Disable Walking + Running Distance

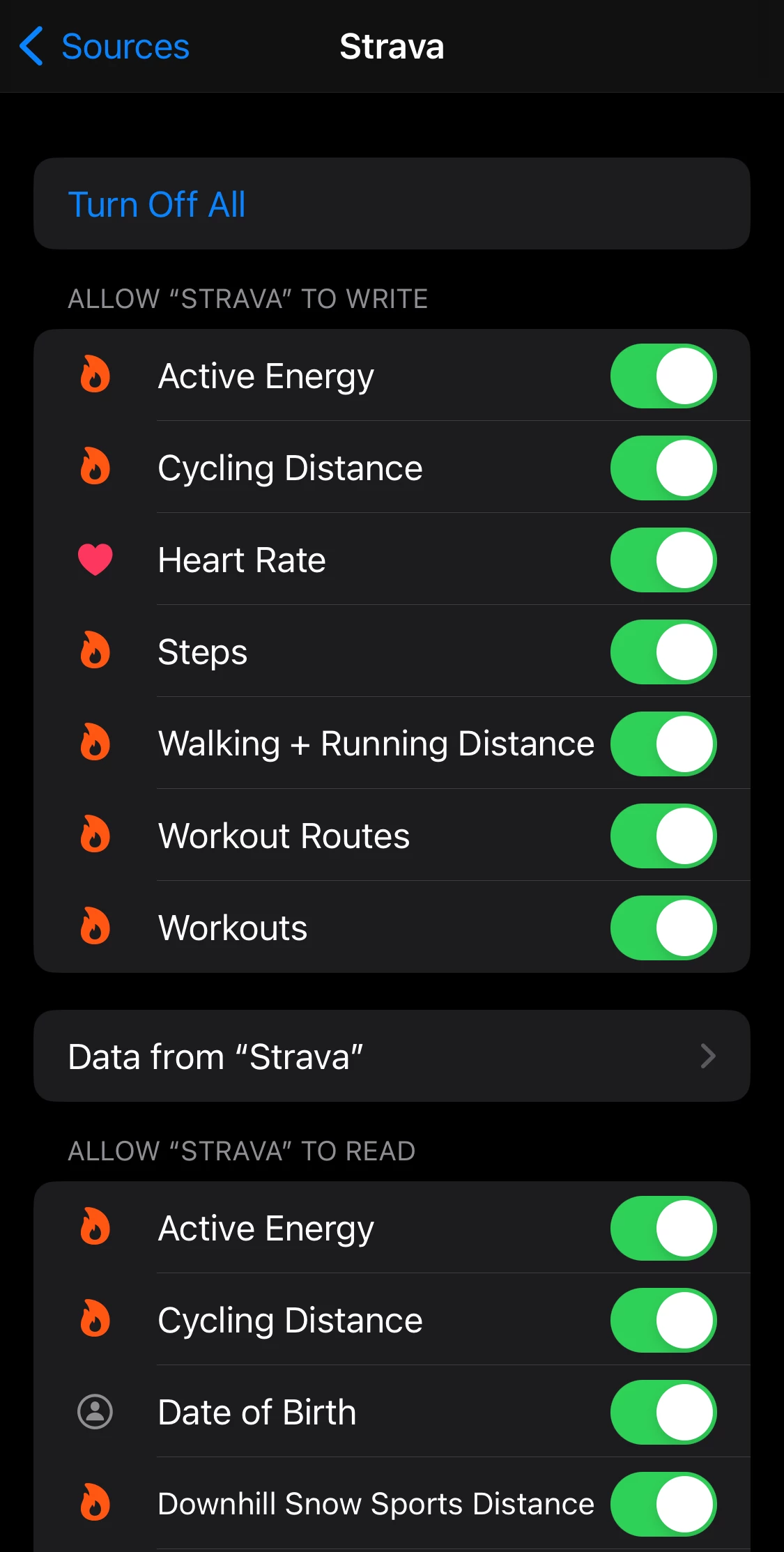click(663, 744)
